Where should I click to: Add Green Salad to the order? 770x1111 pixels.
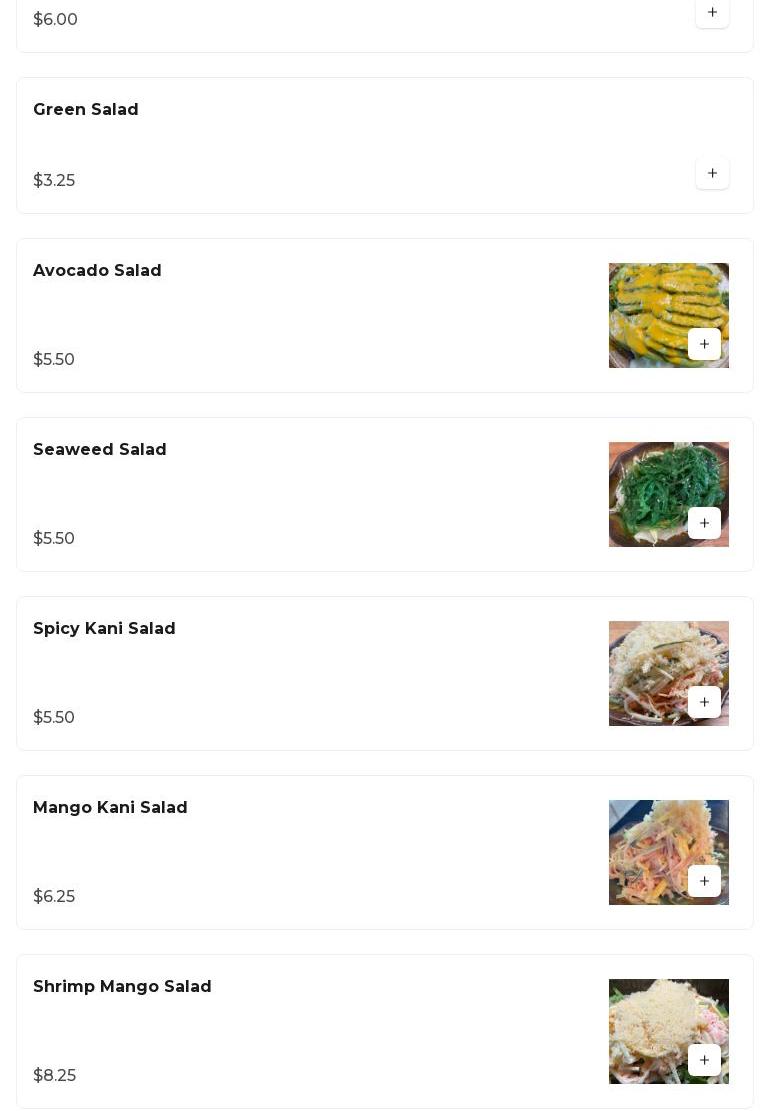[x=712, y=174]
